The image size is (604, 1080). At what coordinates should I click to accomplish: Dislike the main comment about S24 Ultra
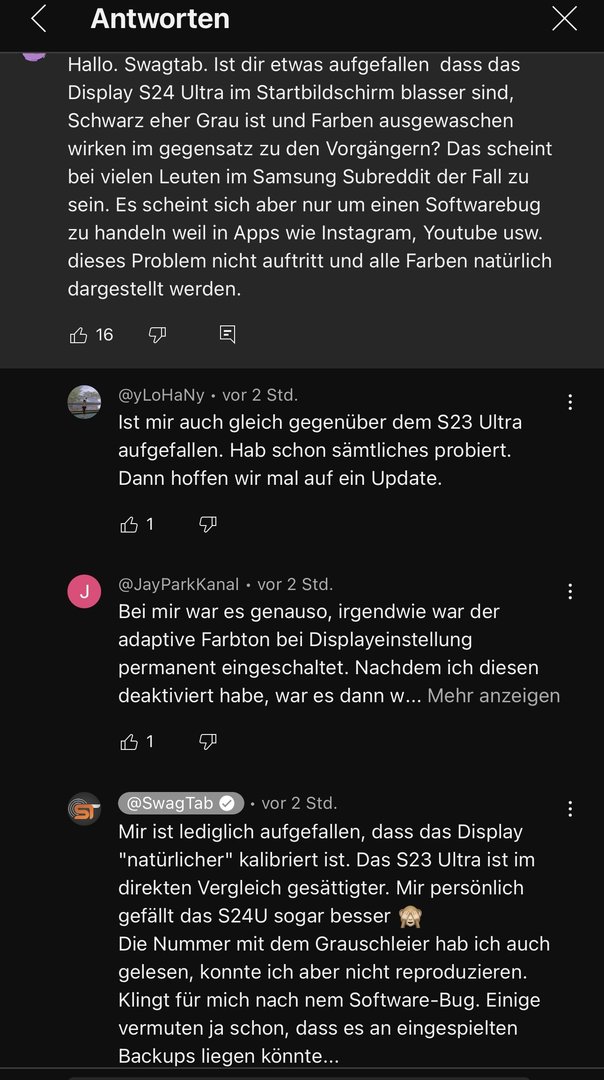157,335
